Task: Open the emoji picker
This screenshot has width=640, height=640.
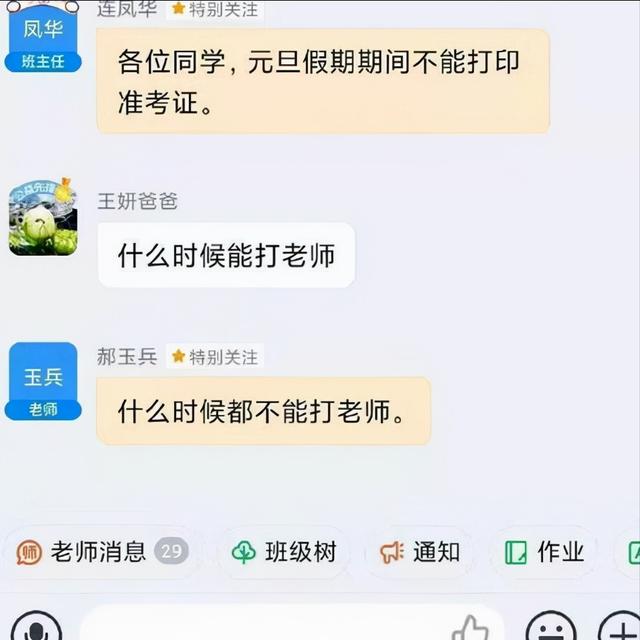Action: point(550,630)
